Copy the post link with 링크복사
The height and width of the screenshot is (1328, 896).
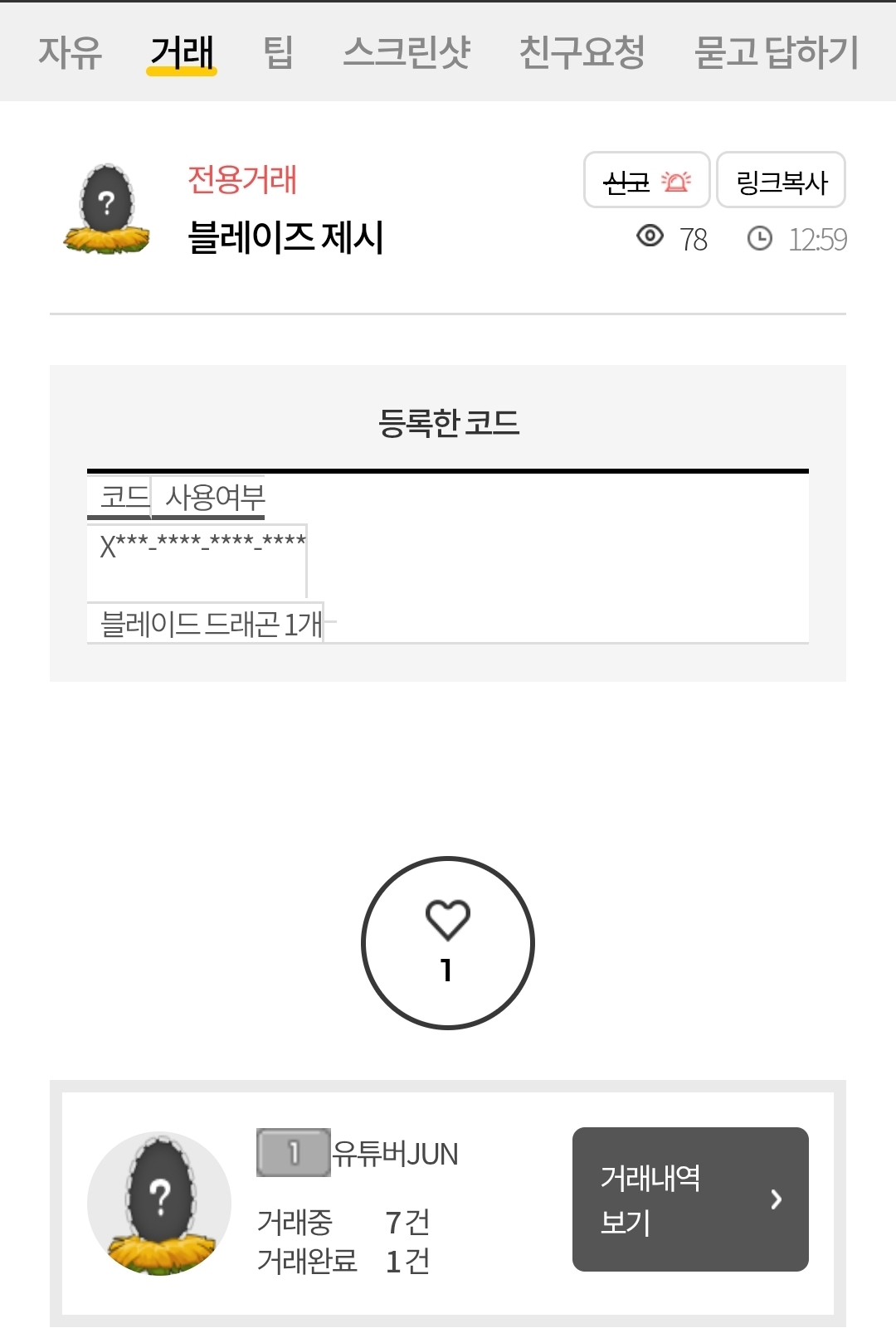tap(781, 180)
